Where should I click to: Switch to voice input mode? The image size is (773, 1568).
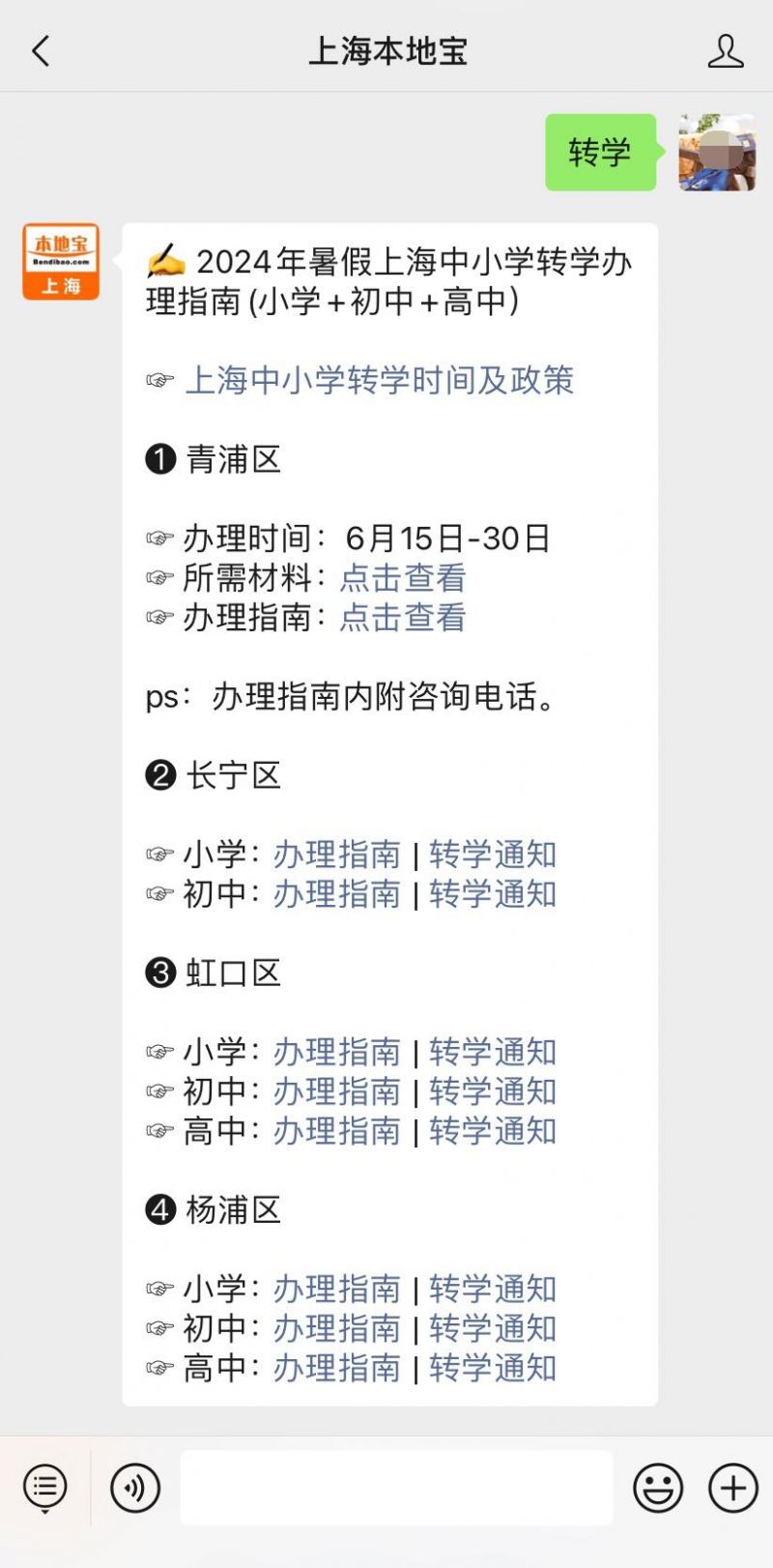click(x=135, y=1488)
